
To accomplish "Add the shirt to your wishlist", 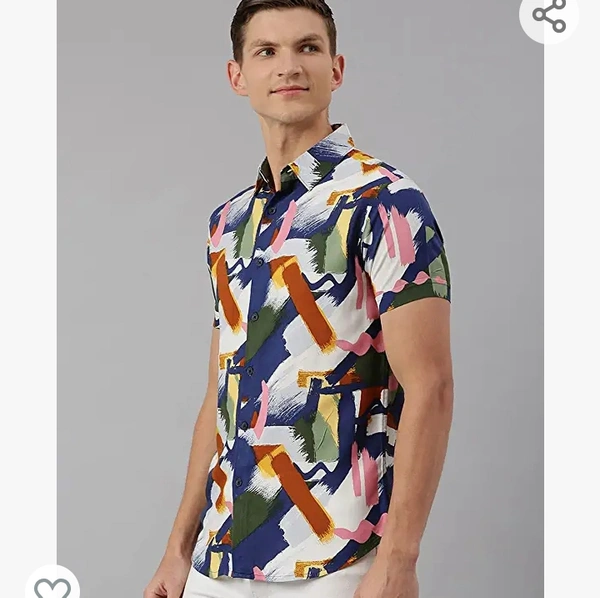I will coord(52,587).
